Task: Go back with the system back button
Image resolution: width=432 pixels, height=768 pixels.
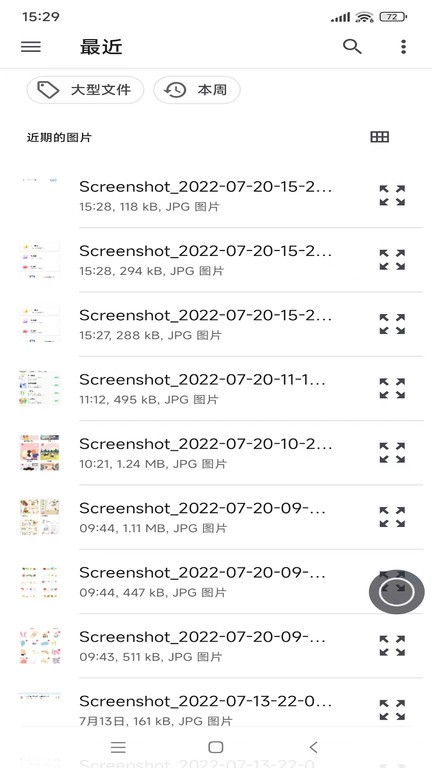Action: pos(313,747)
